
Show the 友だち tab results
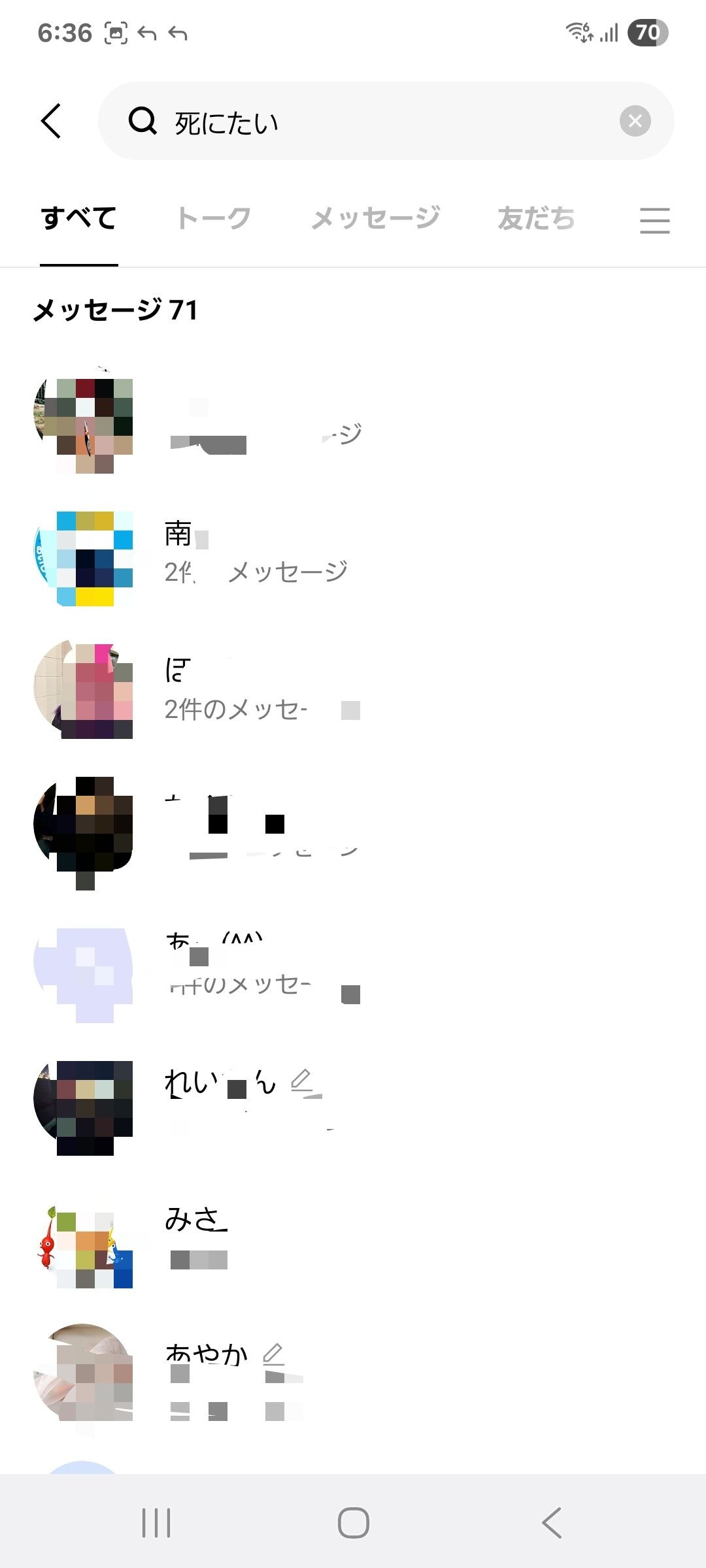(536, 218)
